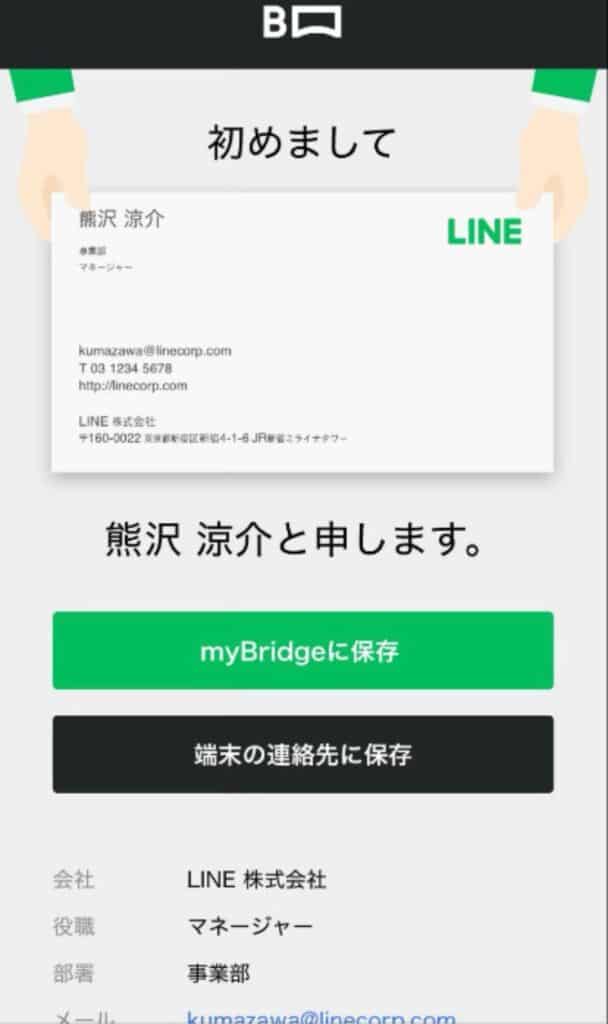Save the card to myBridge
Screen dimensions: 608x1024
click(303, 650)
